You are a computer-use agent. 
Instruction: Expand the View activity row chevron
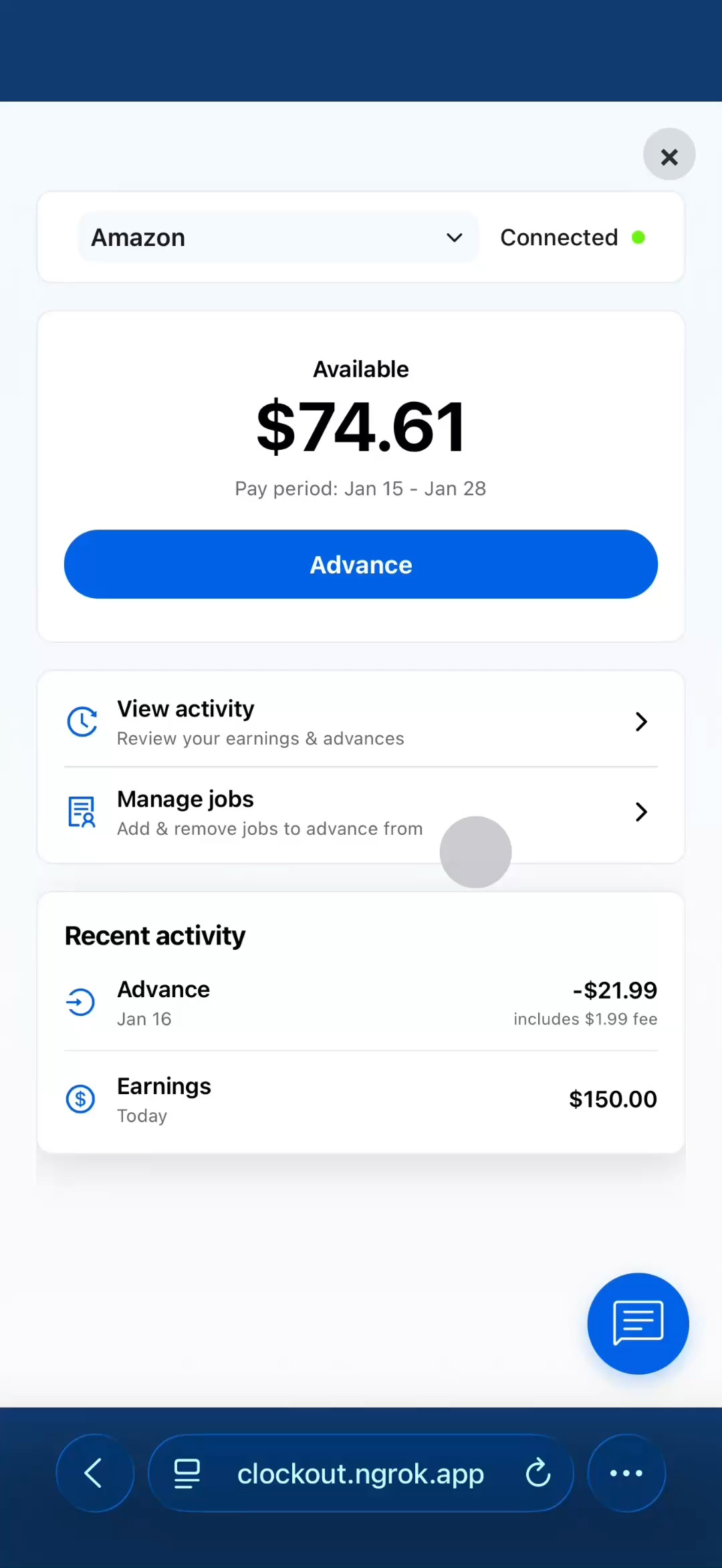tap(640, 721)
